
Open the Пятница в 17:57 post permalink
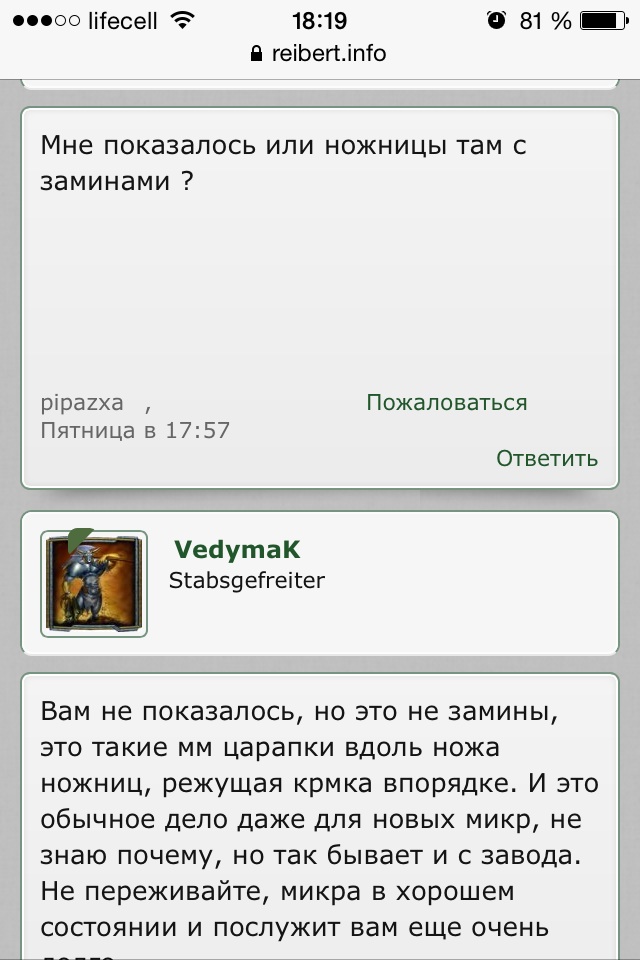pyautogui.click(x=135, y=431)
